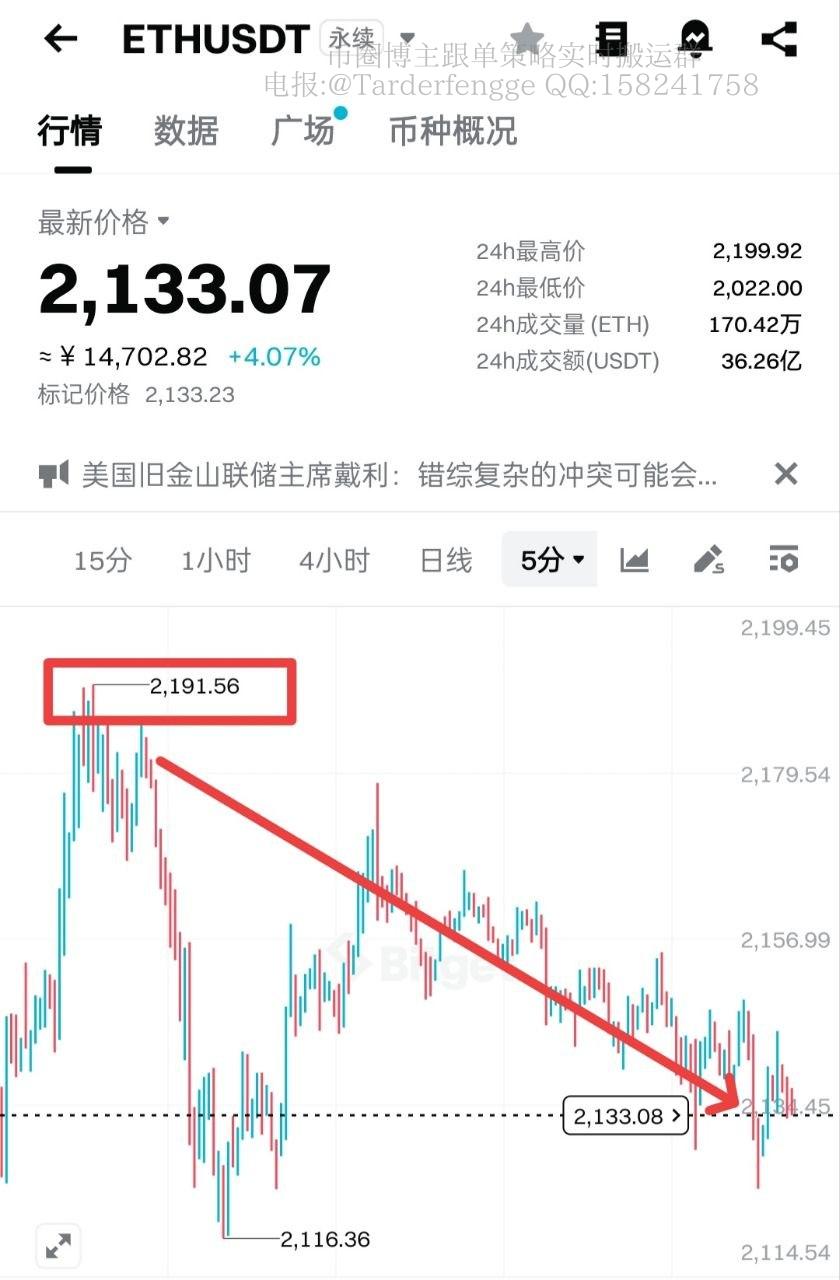Expand chart to fullscreen
The image size is (840, 1280).
click(x=58, y=1246)
